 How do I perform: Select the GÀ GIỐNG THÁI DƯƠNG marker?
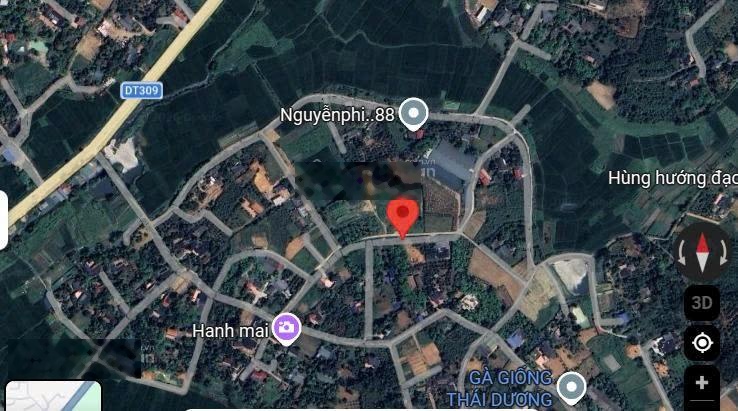pos(571,386)
